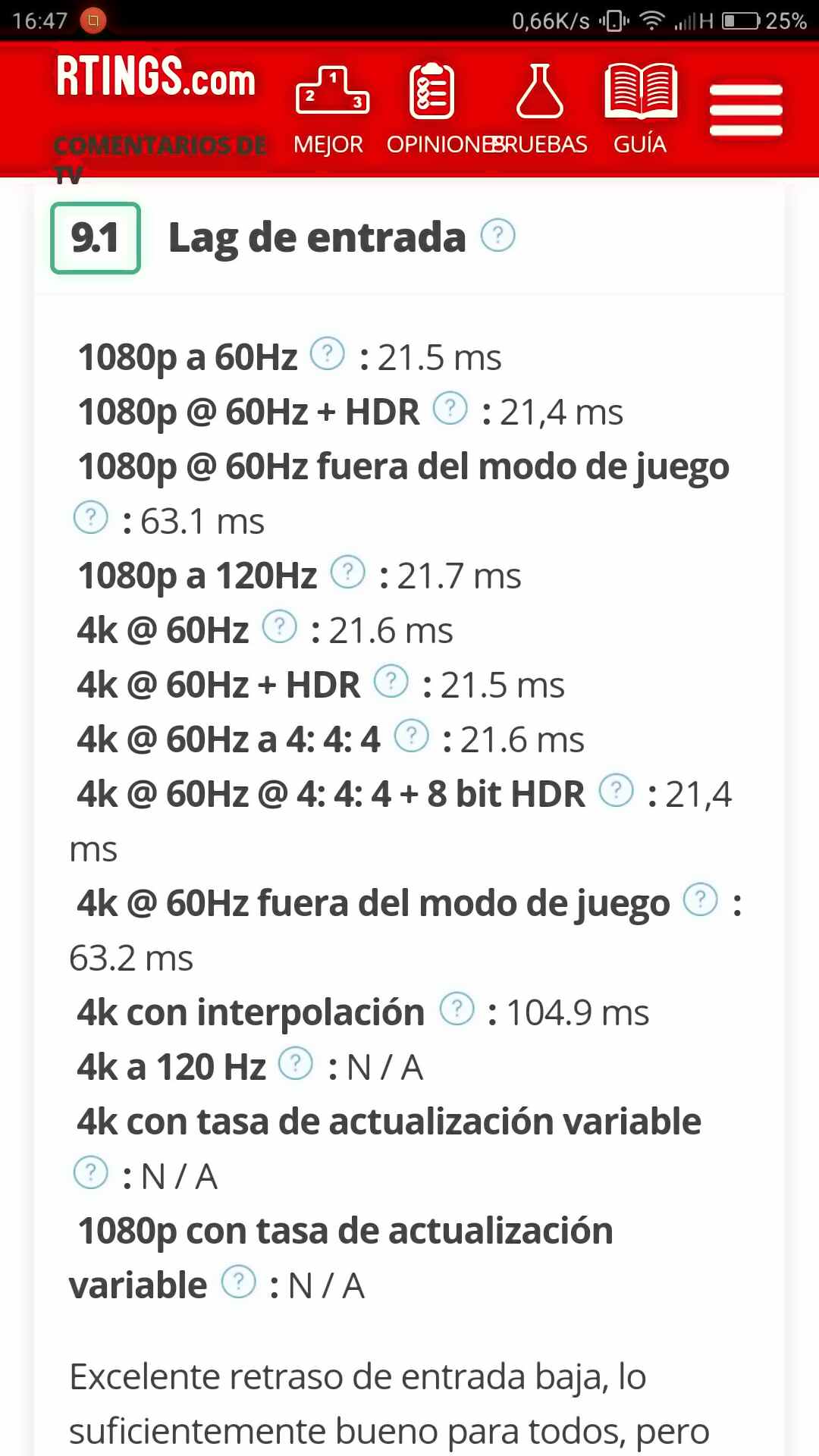This screenshot has width=819, height=1456.
Task: Open the Mejor rankings section
Action: pyautogui.click(x=329, y=110)
